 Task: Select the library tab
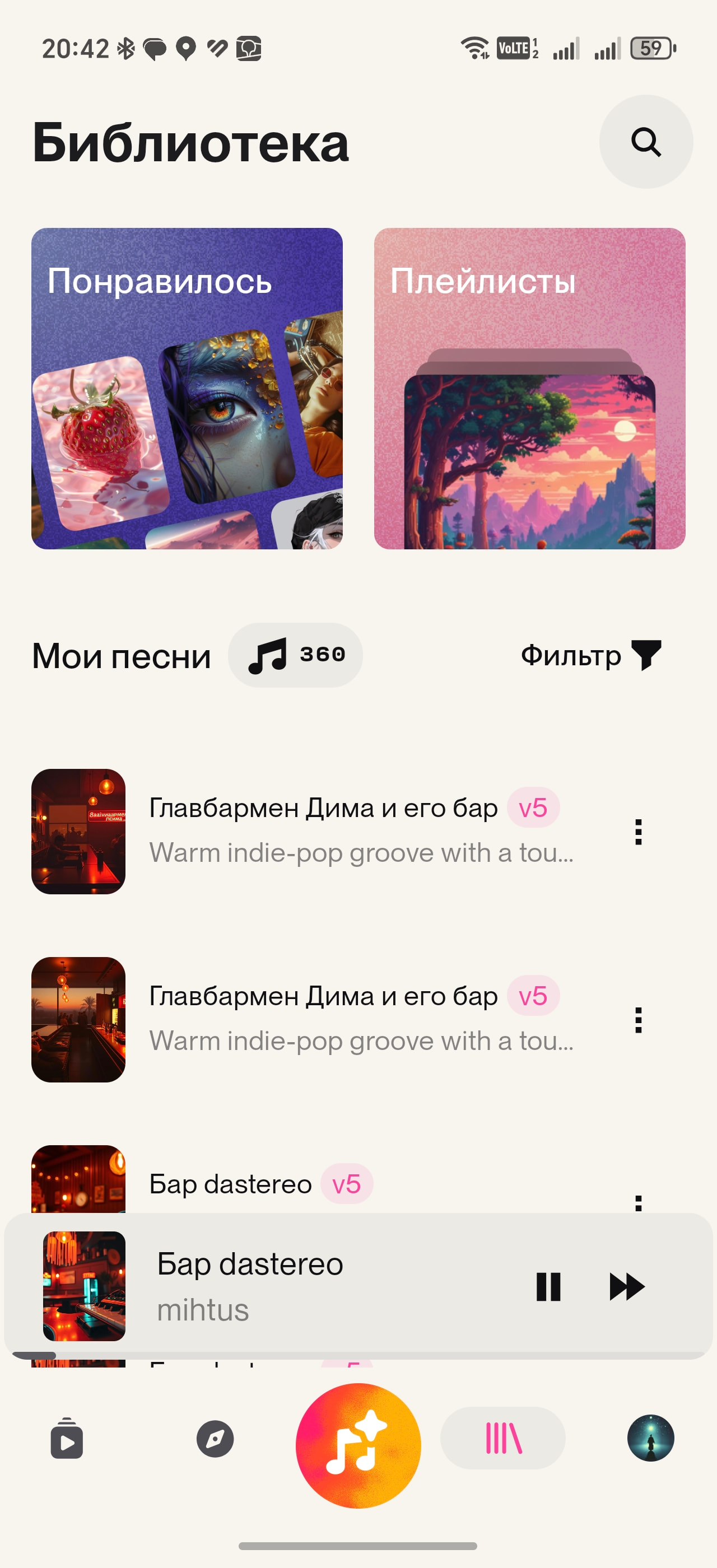click(503, 1438)
